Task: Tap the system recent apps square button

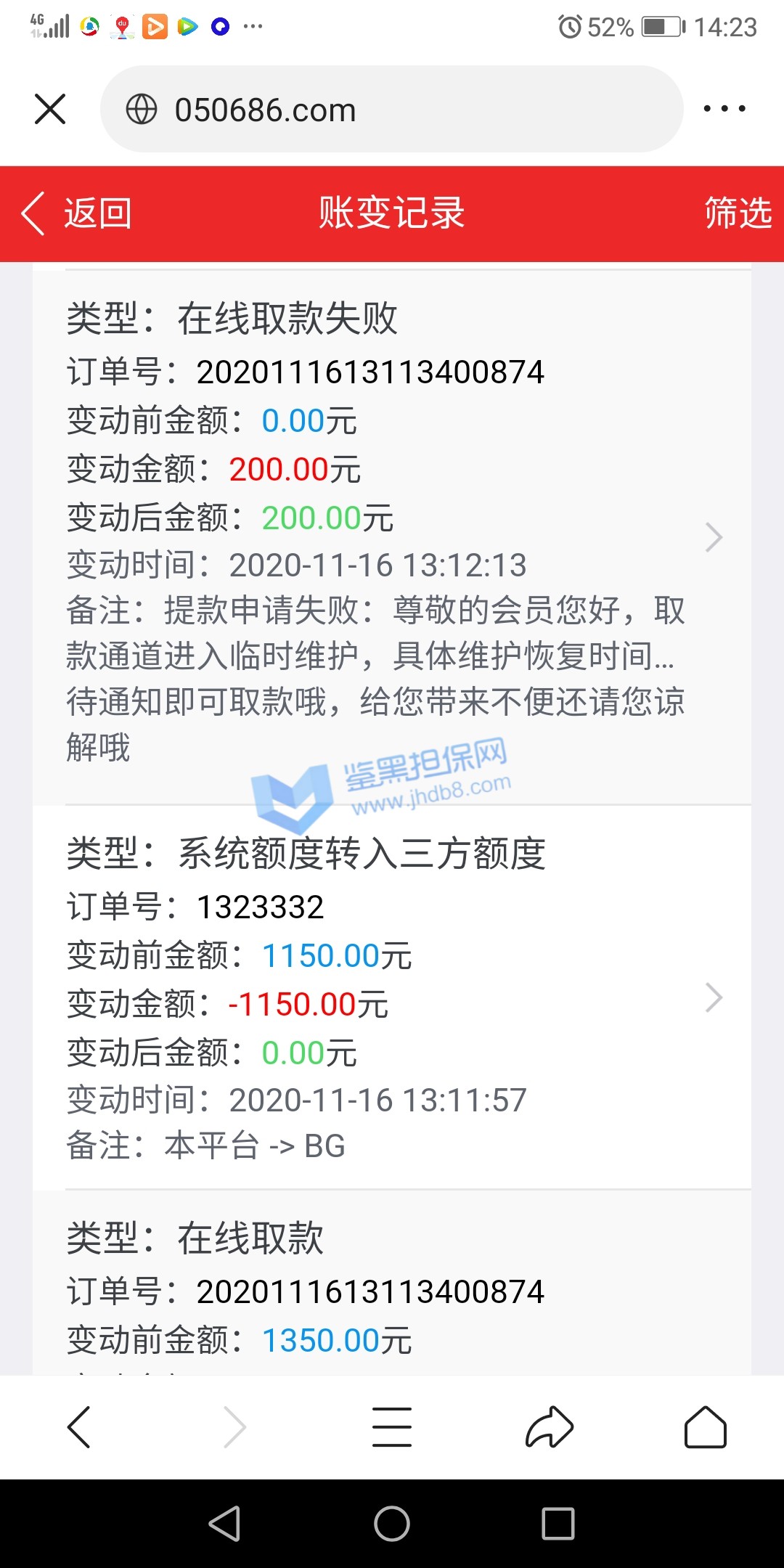Action: tap(558, 1523)
